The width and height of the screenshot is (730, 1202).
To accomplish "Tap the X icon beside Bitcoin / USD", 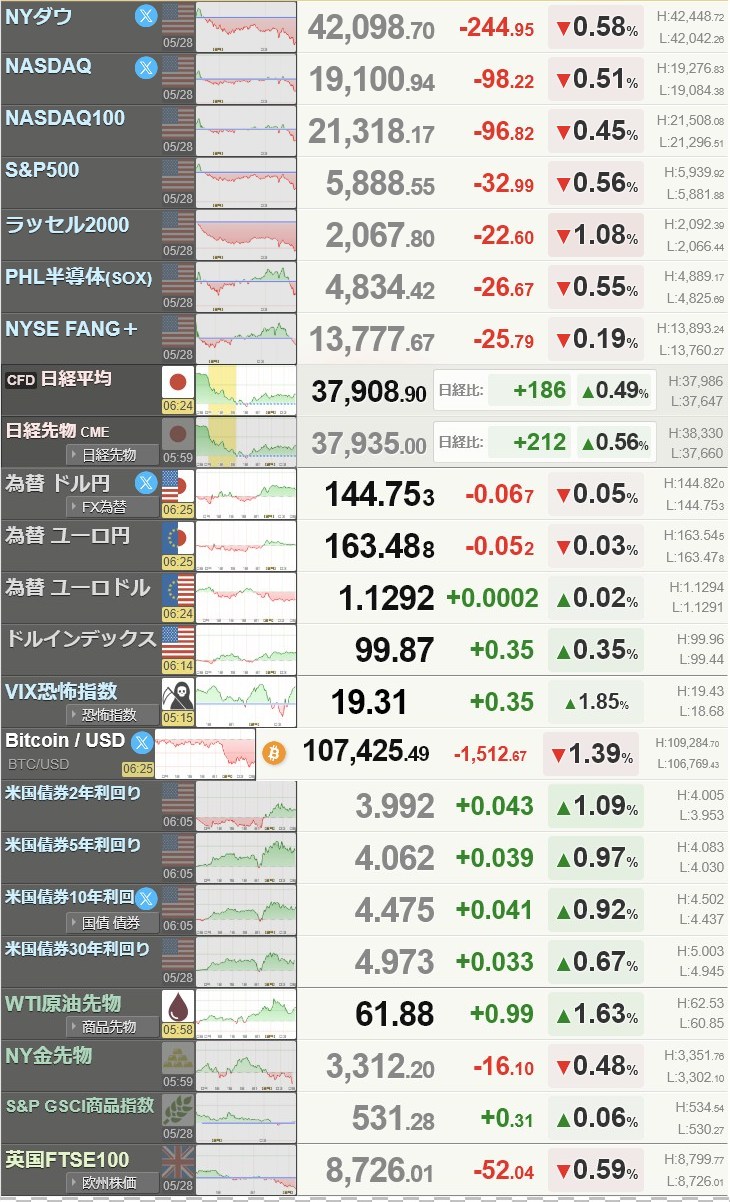I will [141, 742].
